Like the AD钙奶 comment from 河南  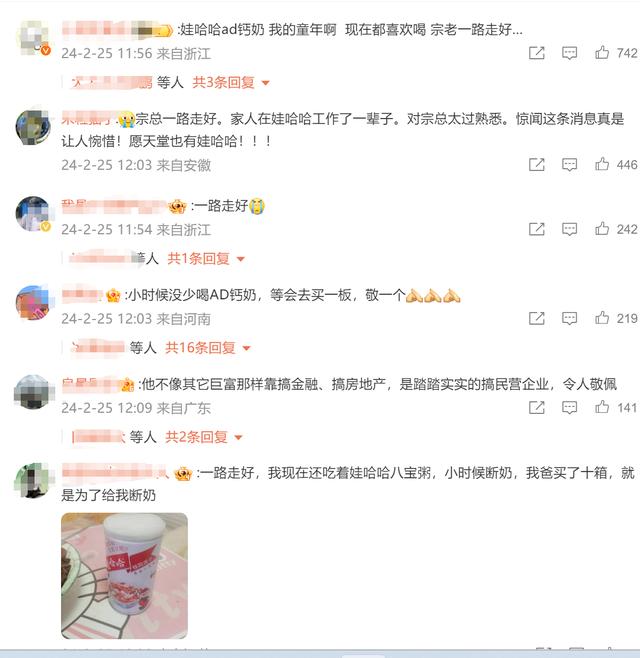(x=602, y=318)
